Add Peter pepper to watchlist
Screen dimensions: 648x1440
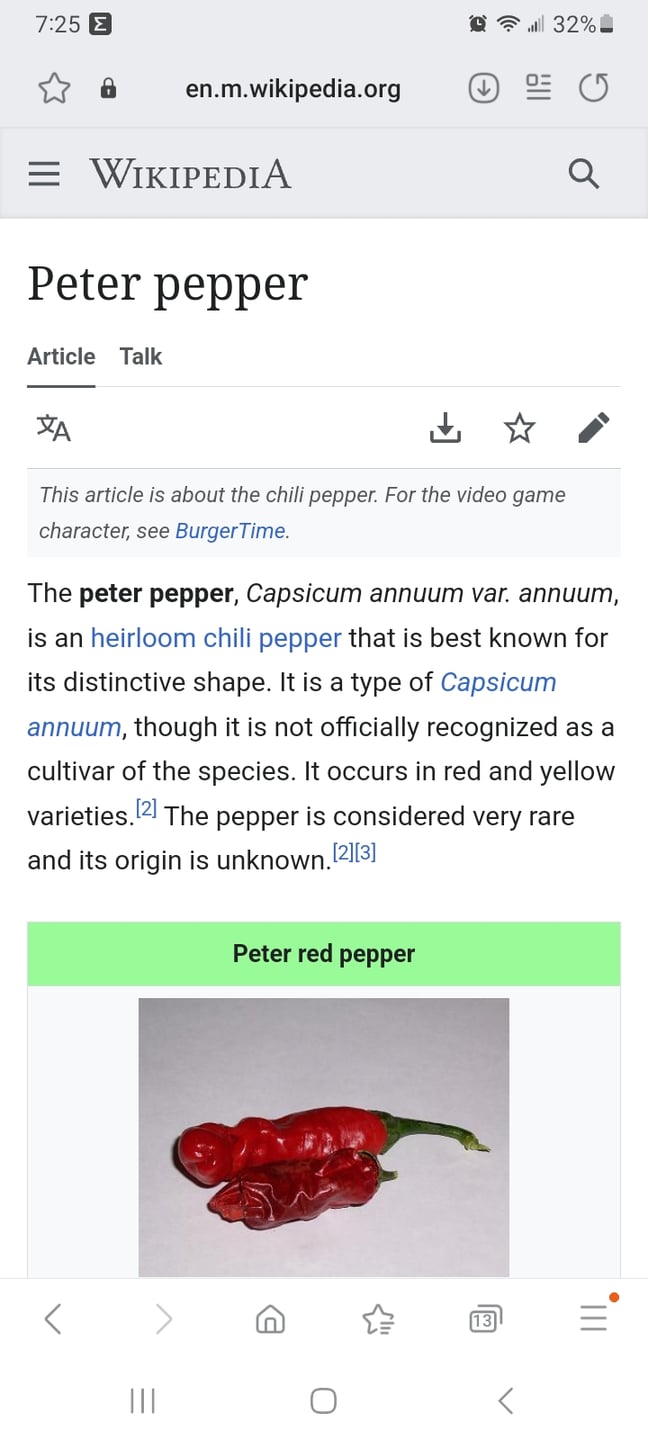[x=519, y=429]
